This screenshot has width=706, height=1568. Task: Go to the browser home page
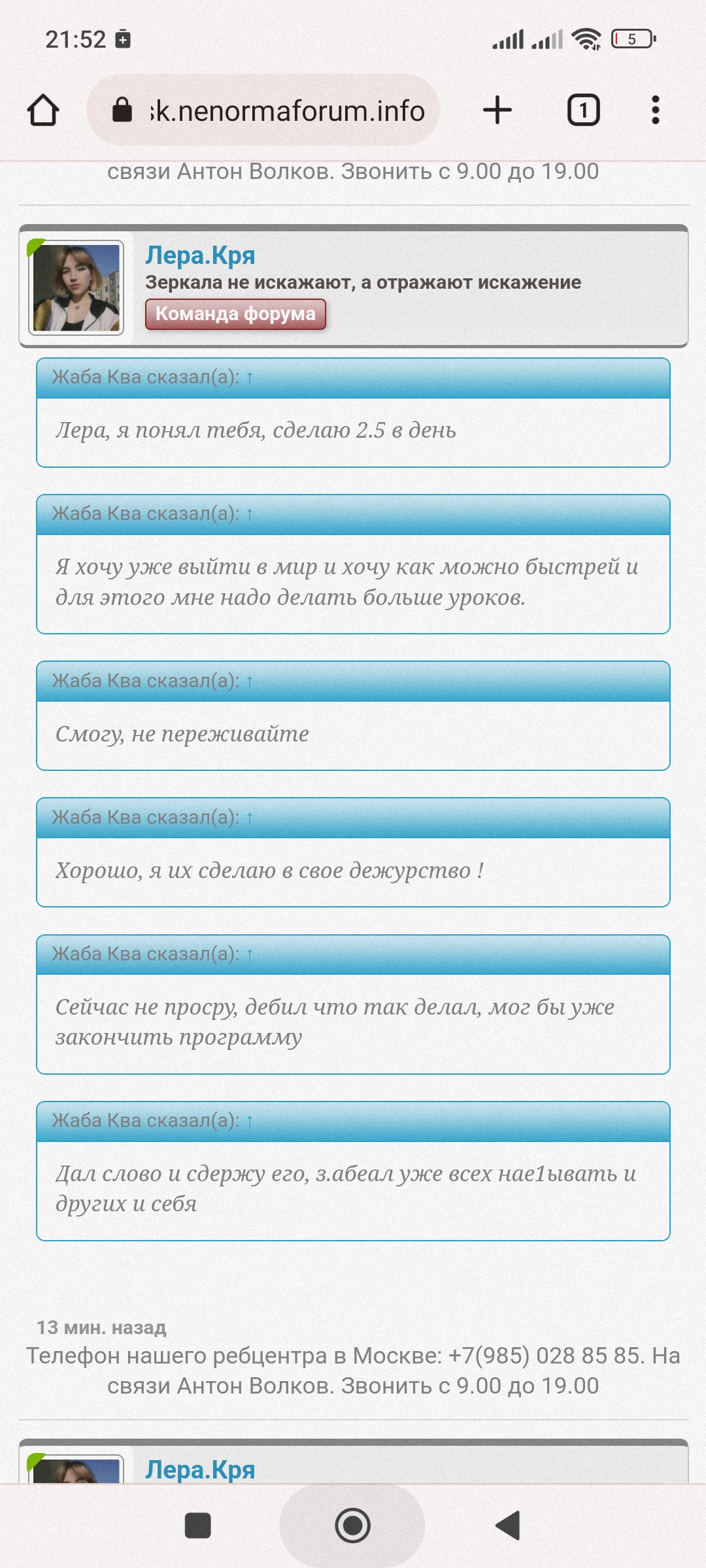pos(43,110)
